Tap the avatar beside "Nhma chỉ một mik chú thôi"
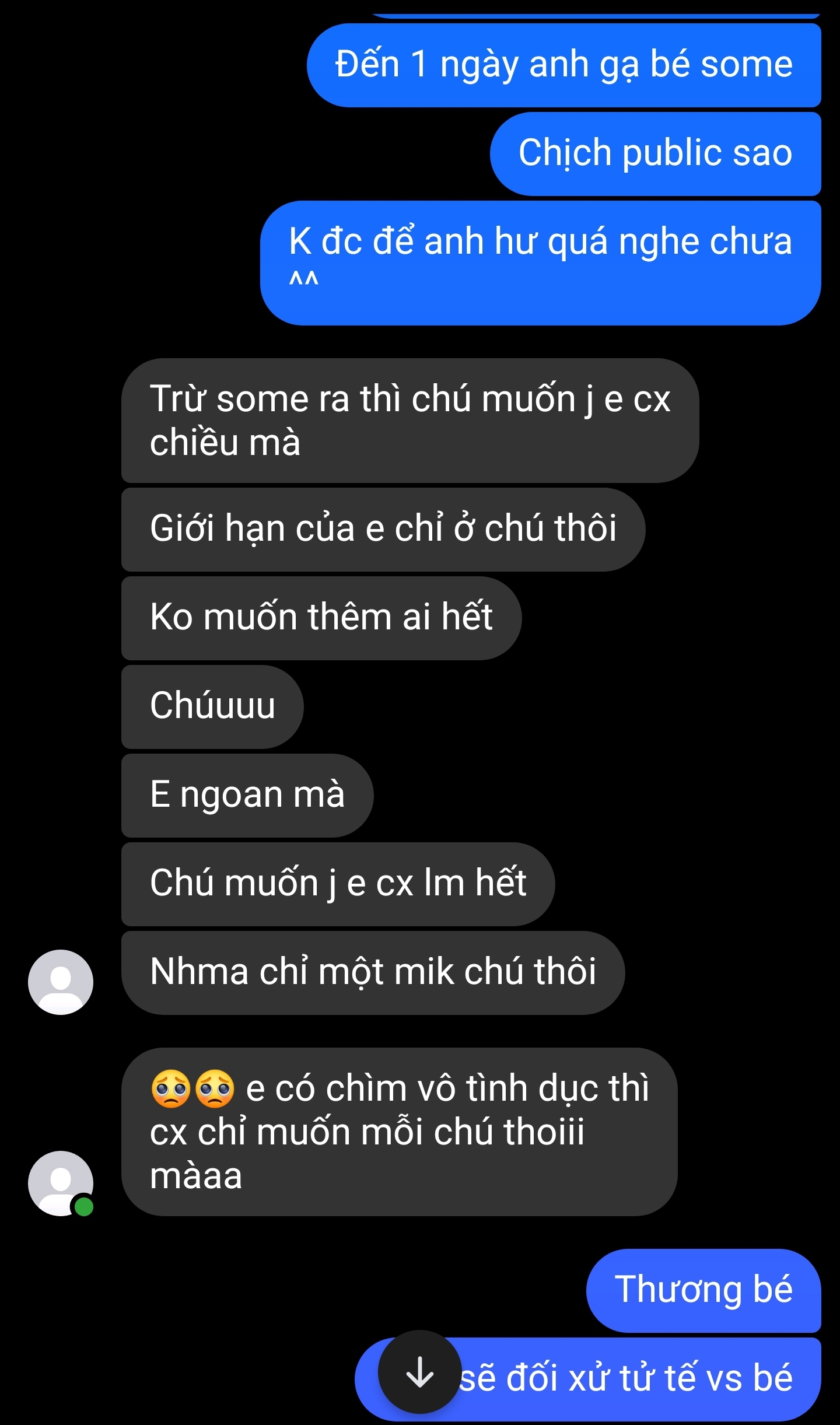 pyautogui.click(x=60, y=982)
